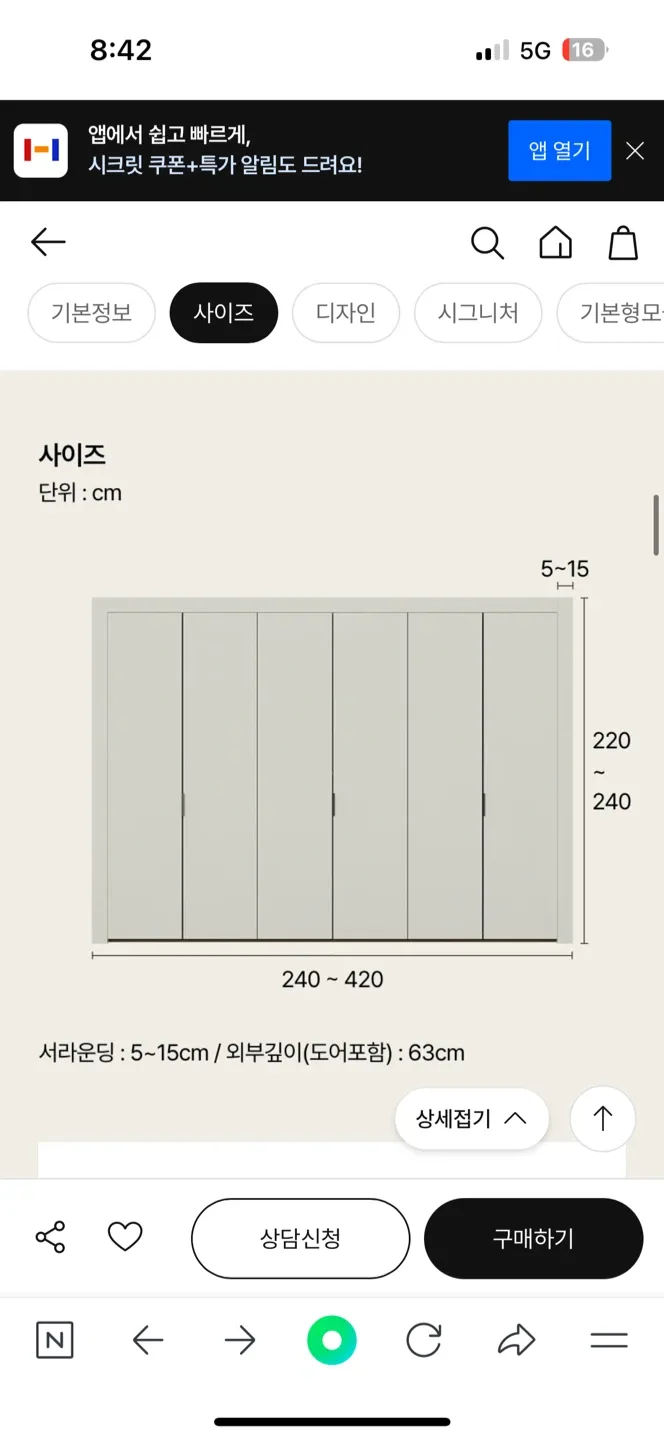The image size is (664, 1440).
Task: Open the search magnifier icon
Action: [x=487, y=243]
